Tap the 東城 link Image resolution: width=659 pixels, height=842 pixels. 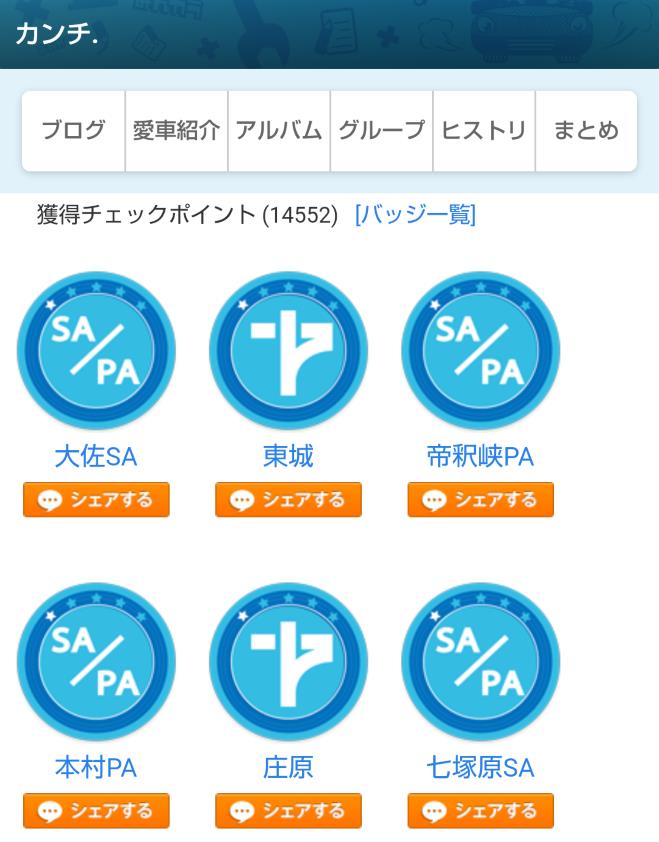coord(288,457)
